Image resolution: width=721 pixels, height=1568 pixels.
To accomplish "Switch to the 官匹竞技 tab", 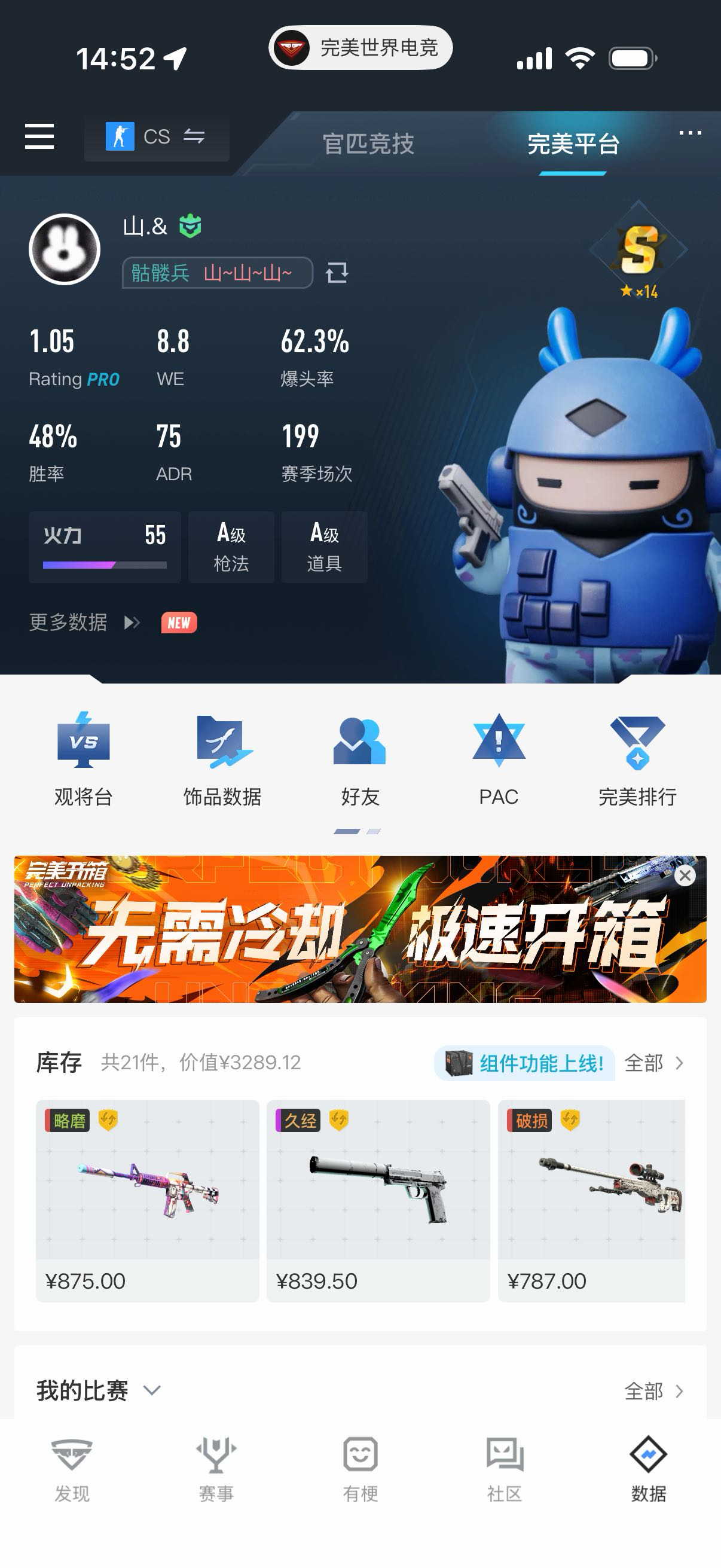I will pyautogui.click(x=368, y=144).
